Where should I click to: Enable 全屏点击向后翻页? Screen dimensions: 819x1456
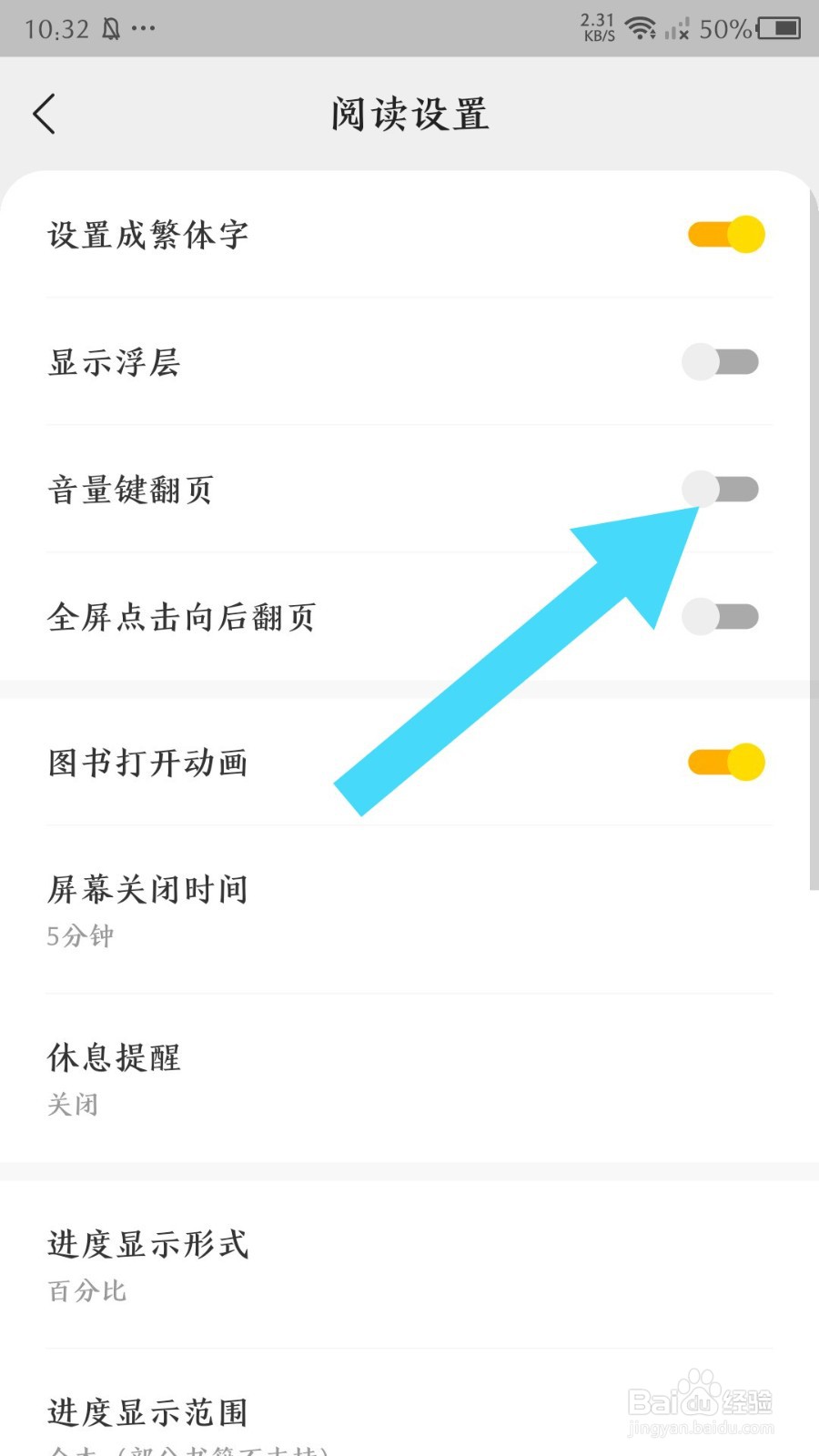click(x=721, y=616)
